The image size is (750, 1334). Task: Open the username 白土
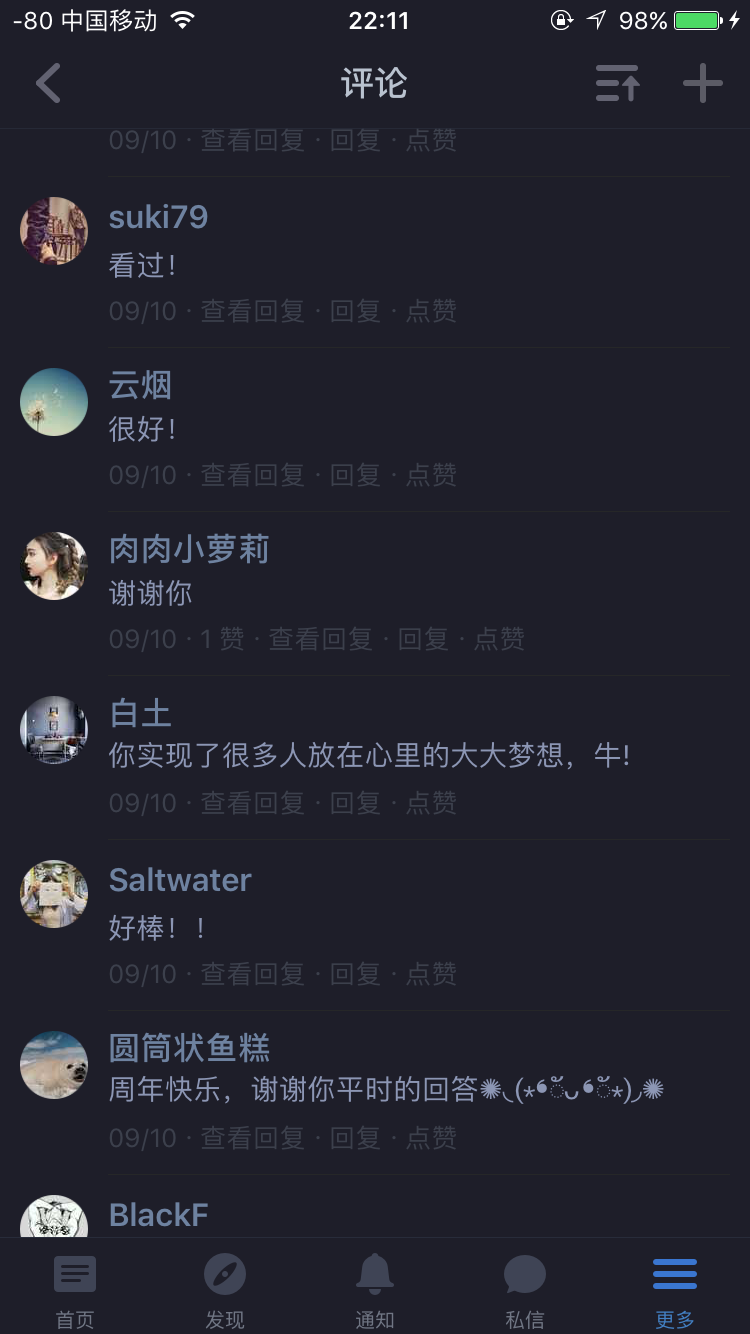tap(141, 714)
